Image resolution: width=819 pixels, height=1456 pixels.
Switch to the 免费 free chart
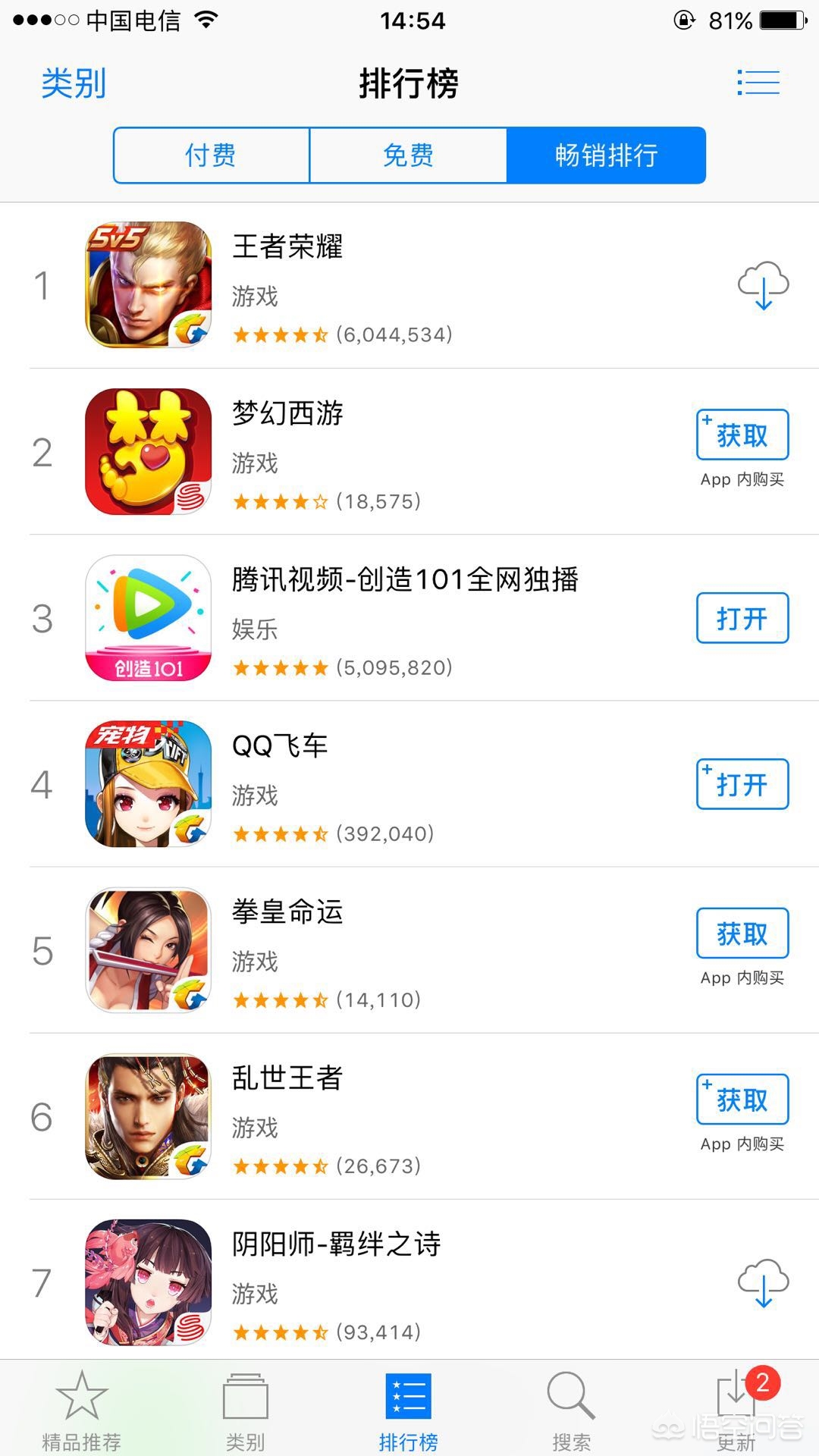point(408,155)
